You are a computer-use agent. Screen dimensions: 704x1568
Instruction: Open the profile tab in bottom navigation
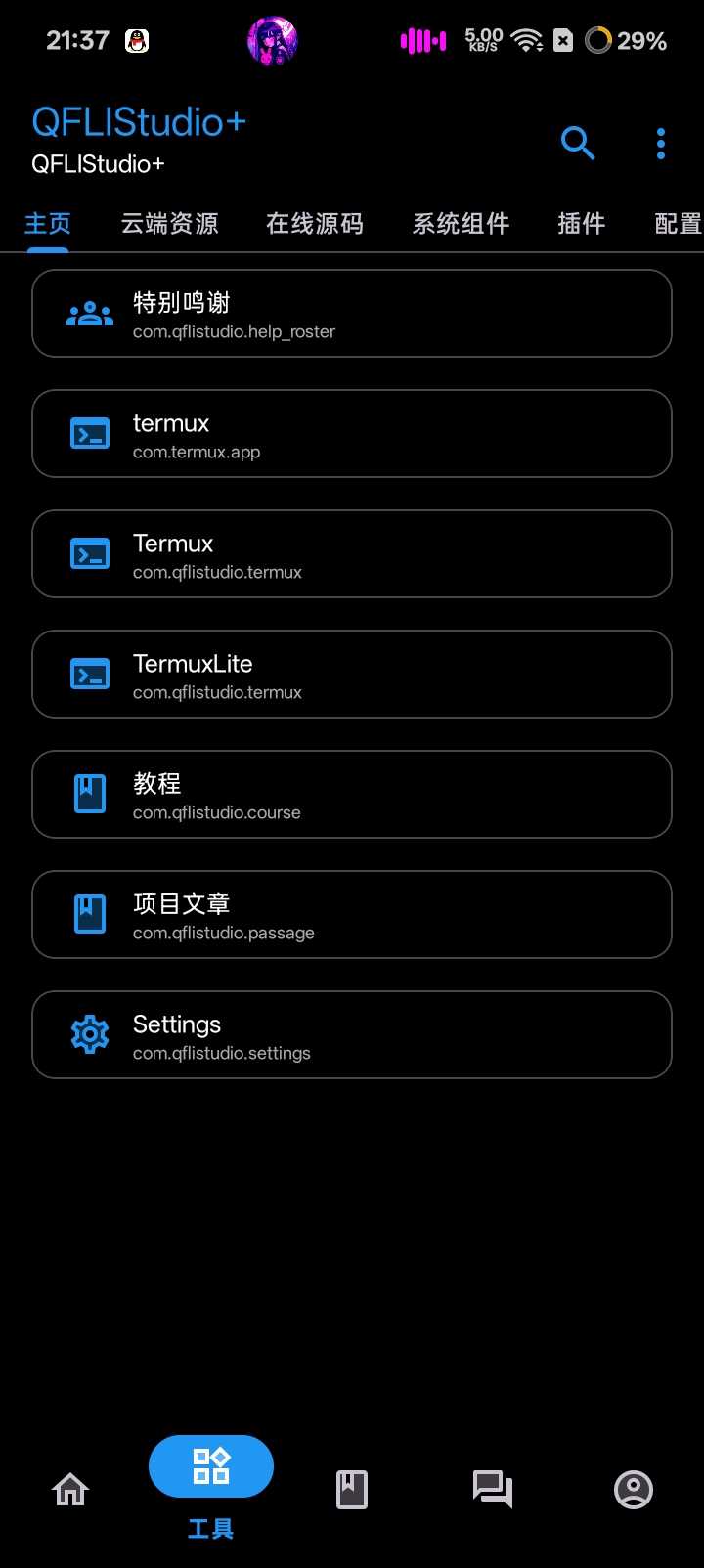(634, 1490)
